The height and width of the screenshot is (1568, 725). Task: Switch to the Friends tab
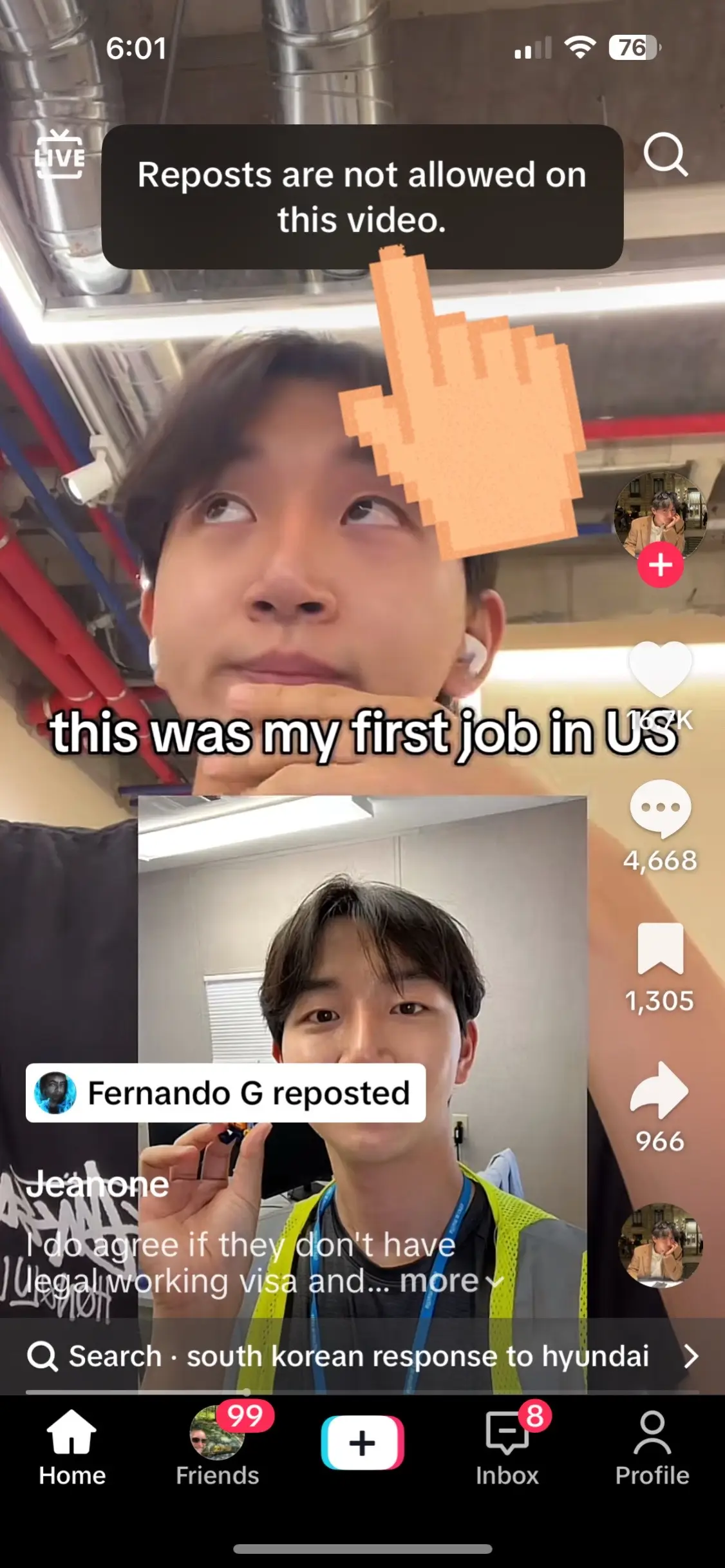tap(218, 1447)
